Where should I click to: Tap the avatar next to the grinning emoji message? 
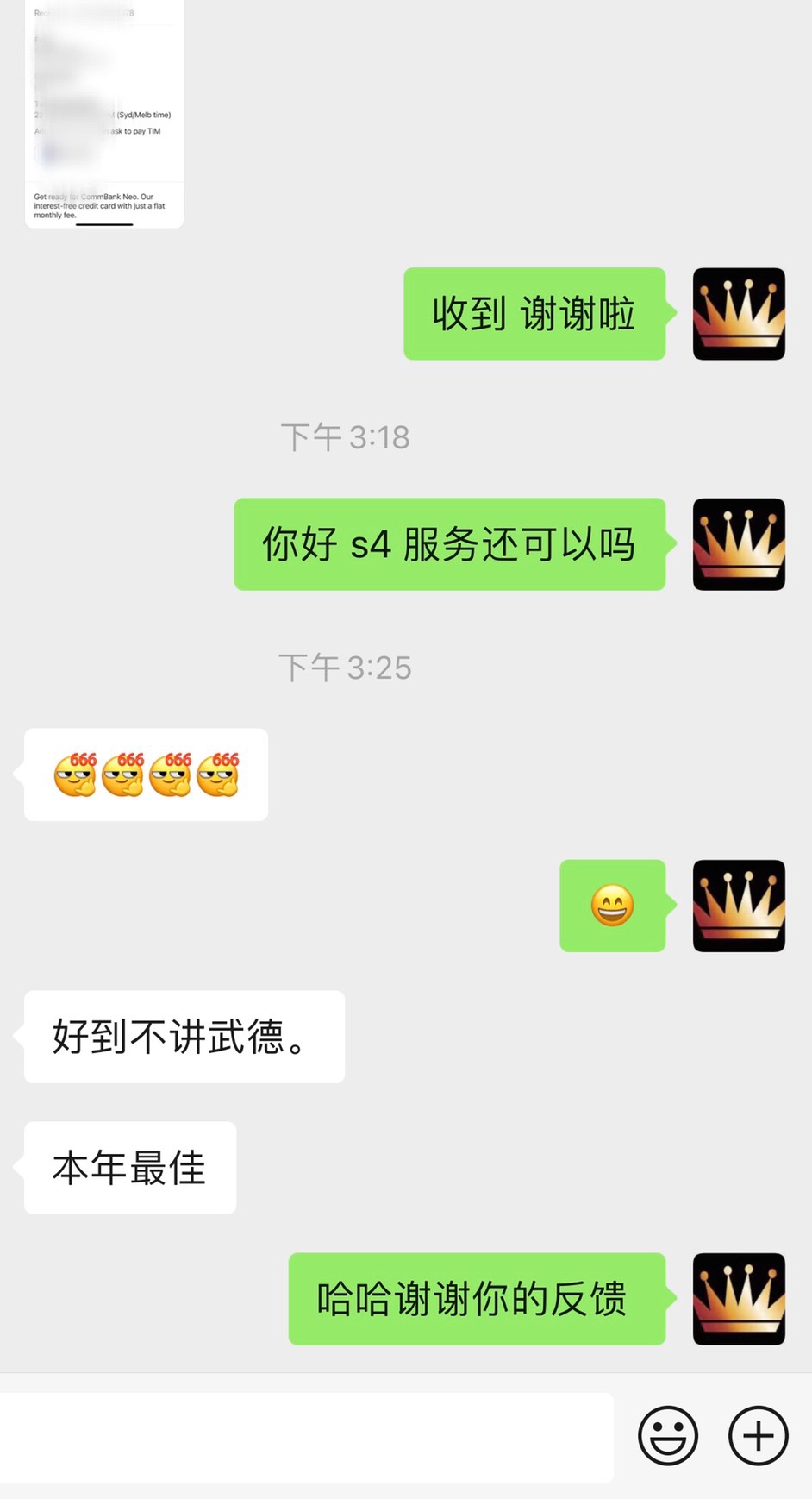pyautogui.click(x=739, y=906)
